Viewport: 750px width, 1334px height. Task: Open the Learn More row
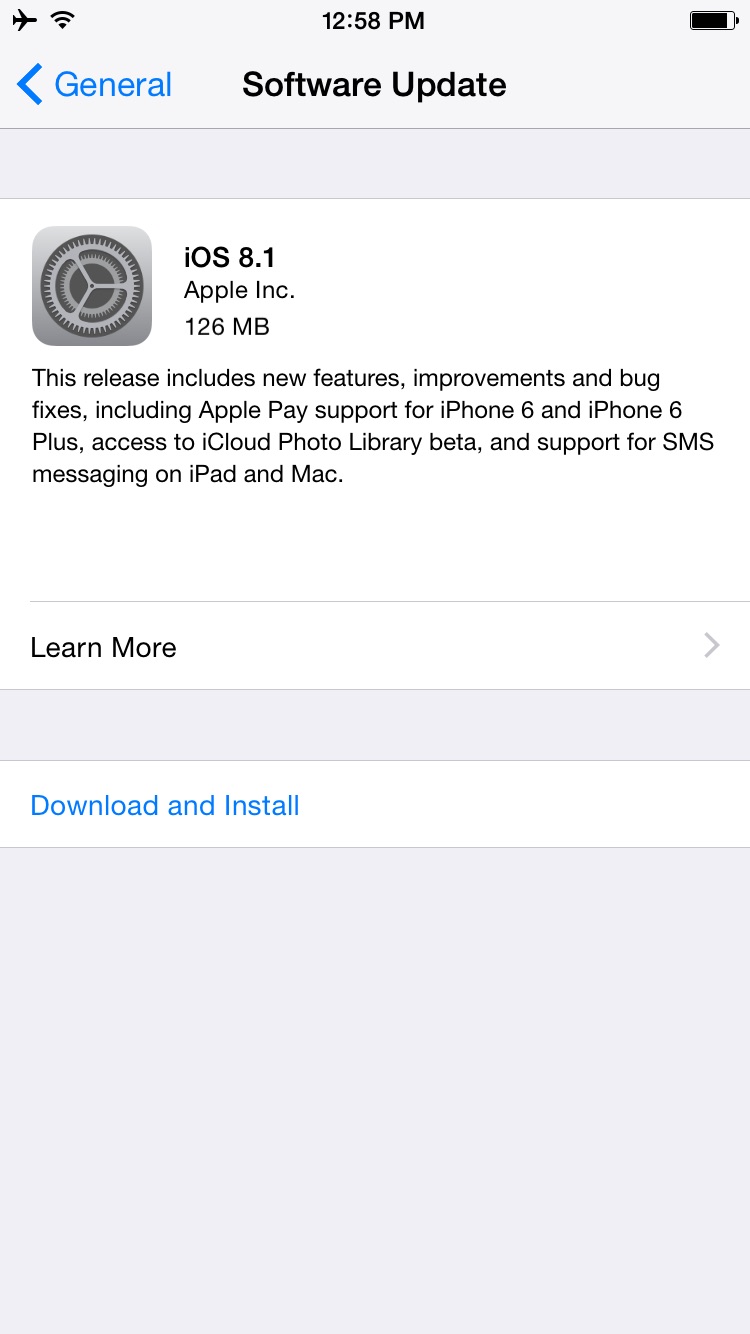pyautogui.click(x=375, y=646)
